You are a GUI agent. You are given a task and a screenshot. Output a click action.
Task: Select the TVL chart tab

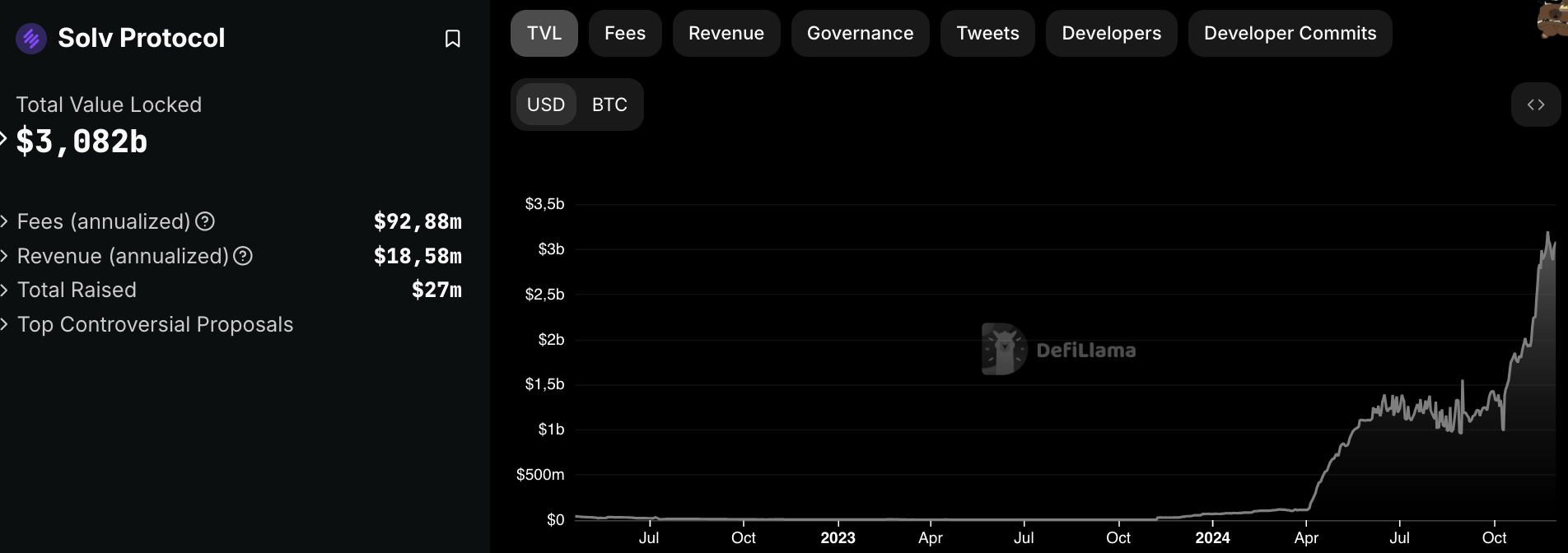544,34
